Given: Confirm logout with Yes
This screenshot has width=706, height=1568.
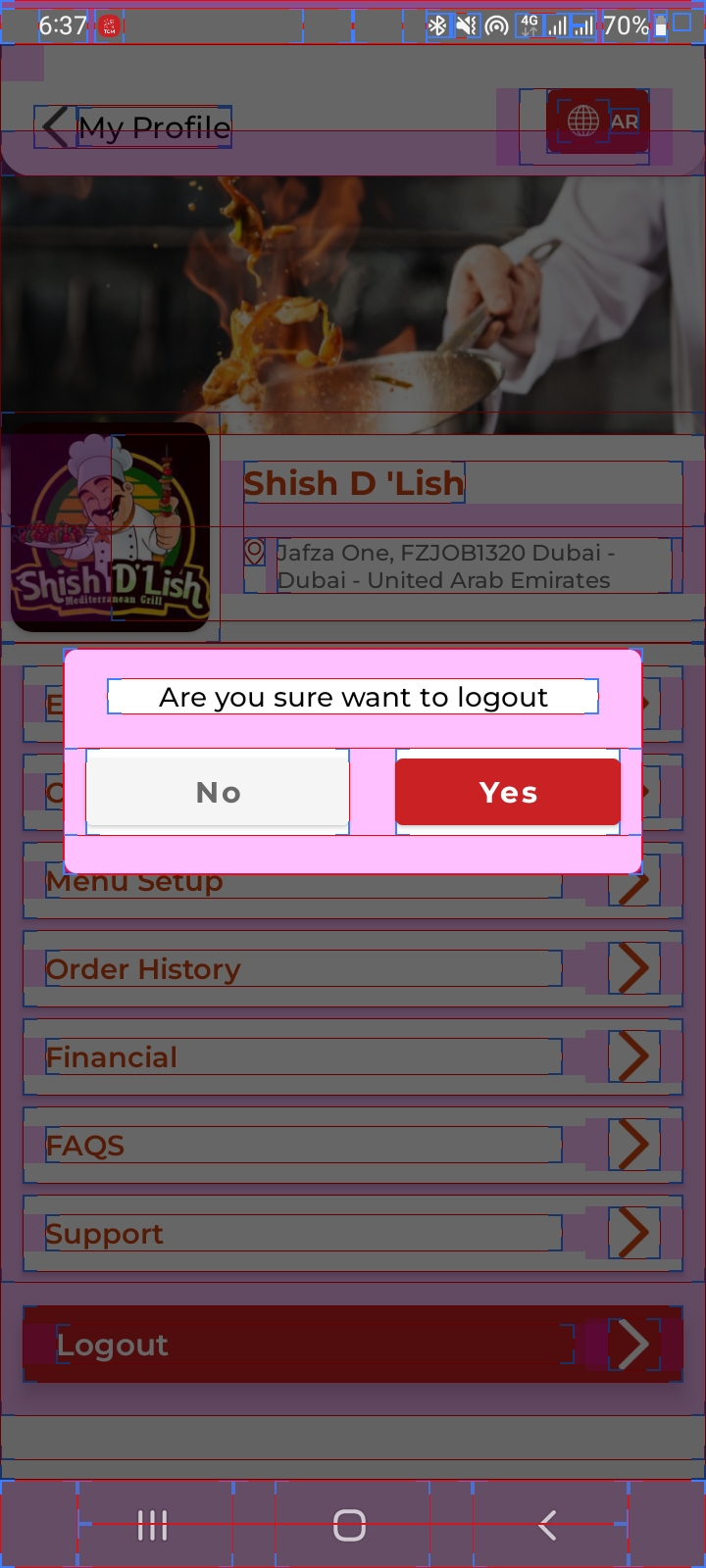Looking at the screenshot, I should pos(508,791).
